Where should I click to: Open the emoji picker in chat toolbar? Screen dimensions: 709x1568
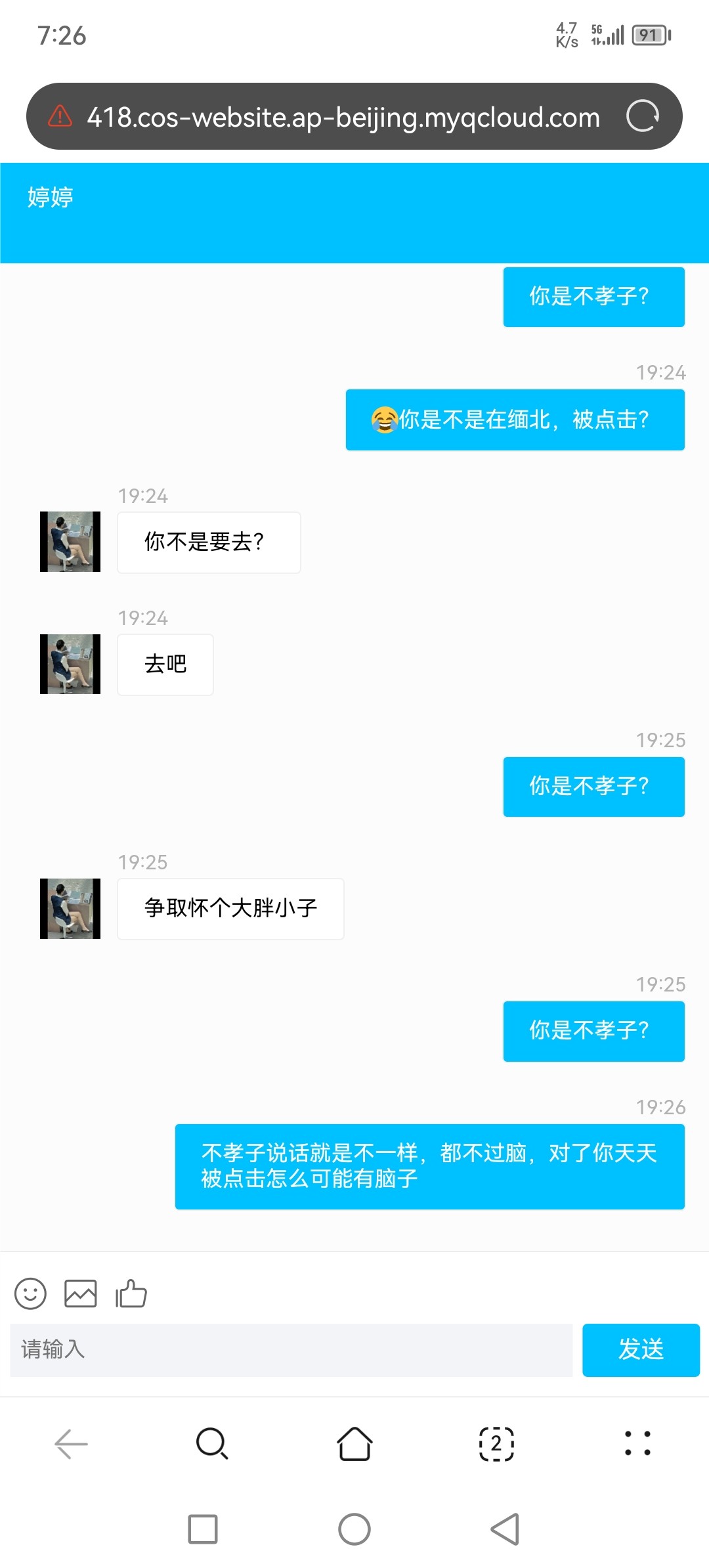(29, 1294)
